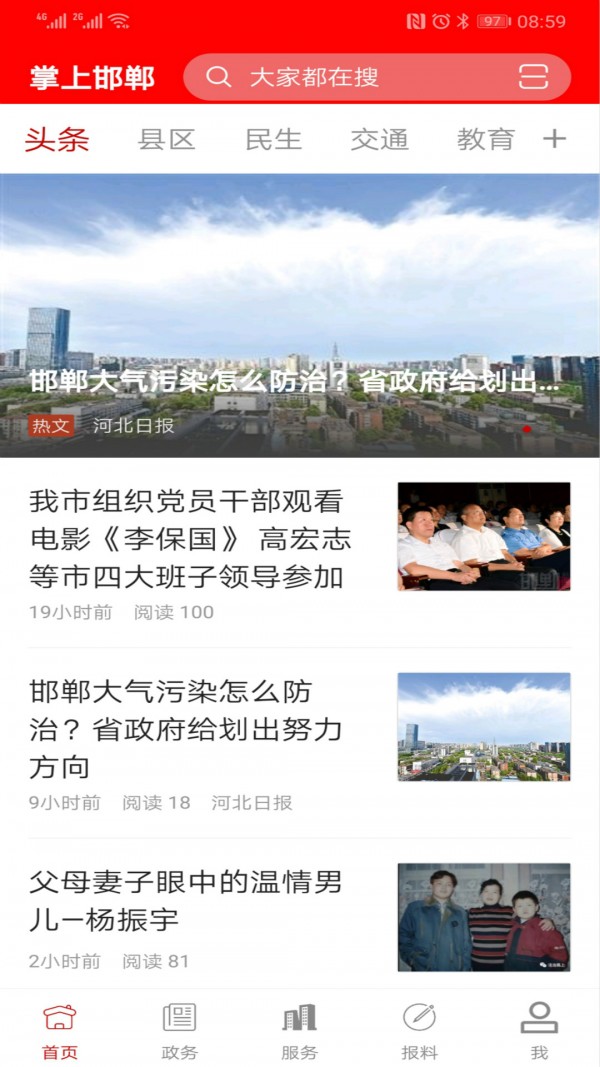Go to the 我 profile page
The image size is (600, 1067).
[x=539, y=1030]
